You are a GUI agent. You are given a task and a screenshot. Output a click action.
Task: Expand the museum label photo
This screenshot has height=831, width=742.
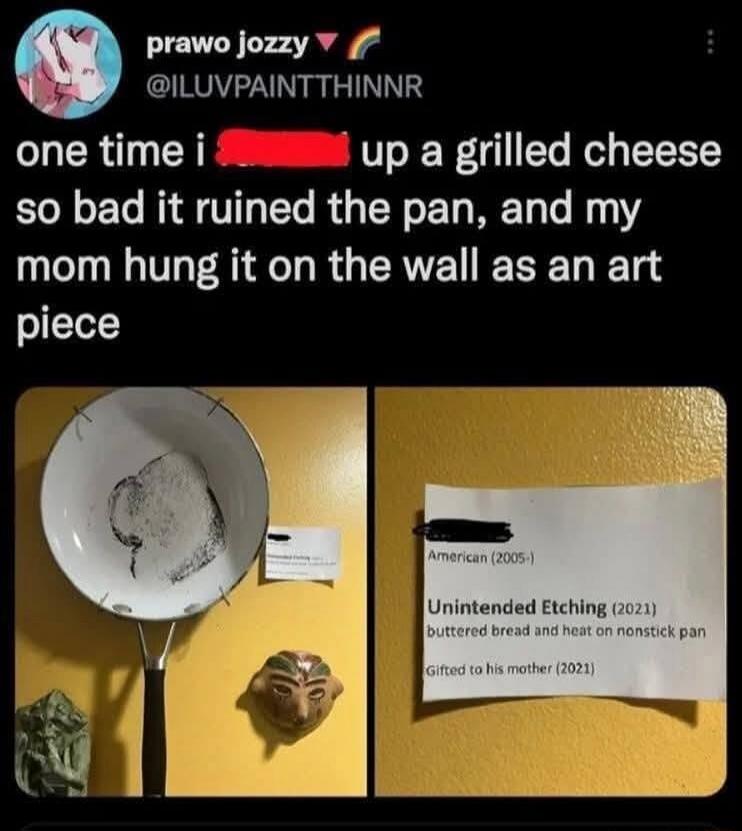coord(555,590)
